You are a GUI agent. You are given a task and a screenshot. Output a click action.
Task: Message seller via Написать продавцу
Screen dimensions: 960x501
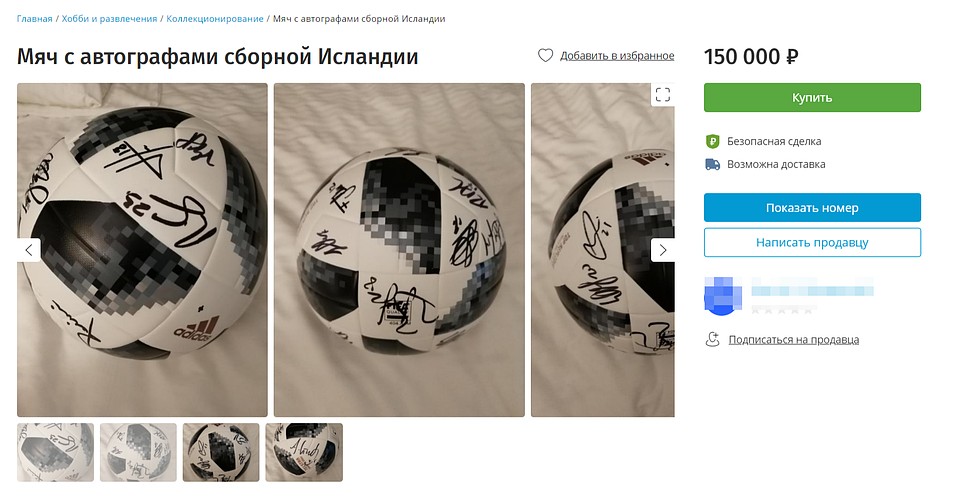tap(812, 243)
